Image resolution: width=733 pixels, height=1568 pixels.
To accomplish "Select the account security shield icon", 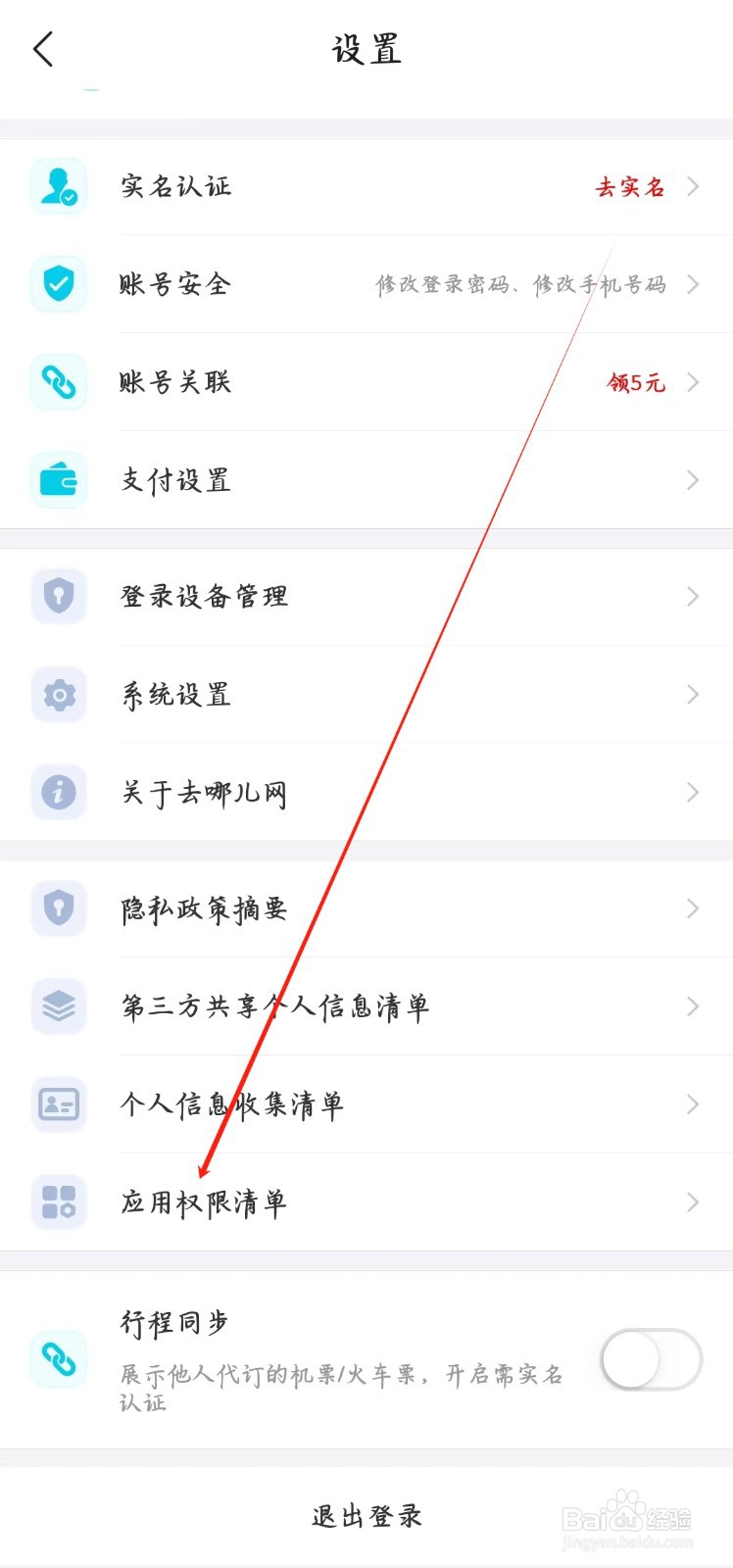I will tap(59, 284).
